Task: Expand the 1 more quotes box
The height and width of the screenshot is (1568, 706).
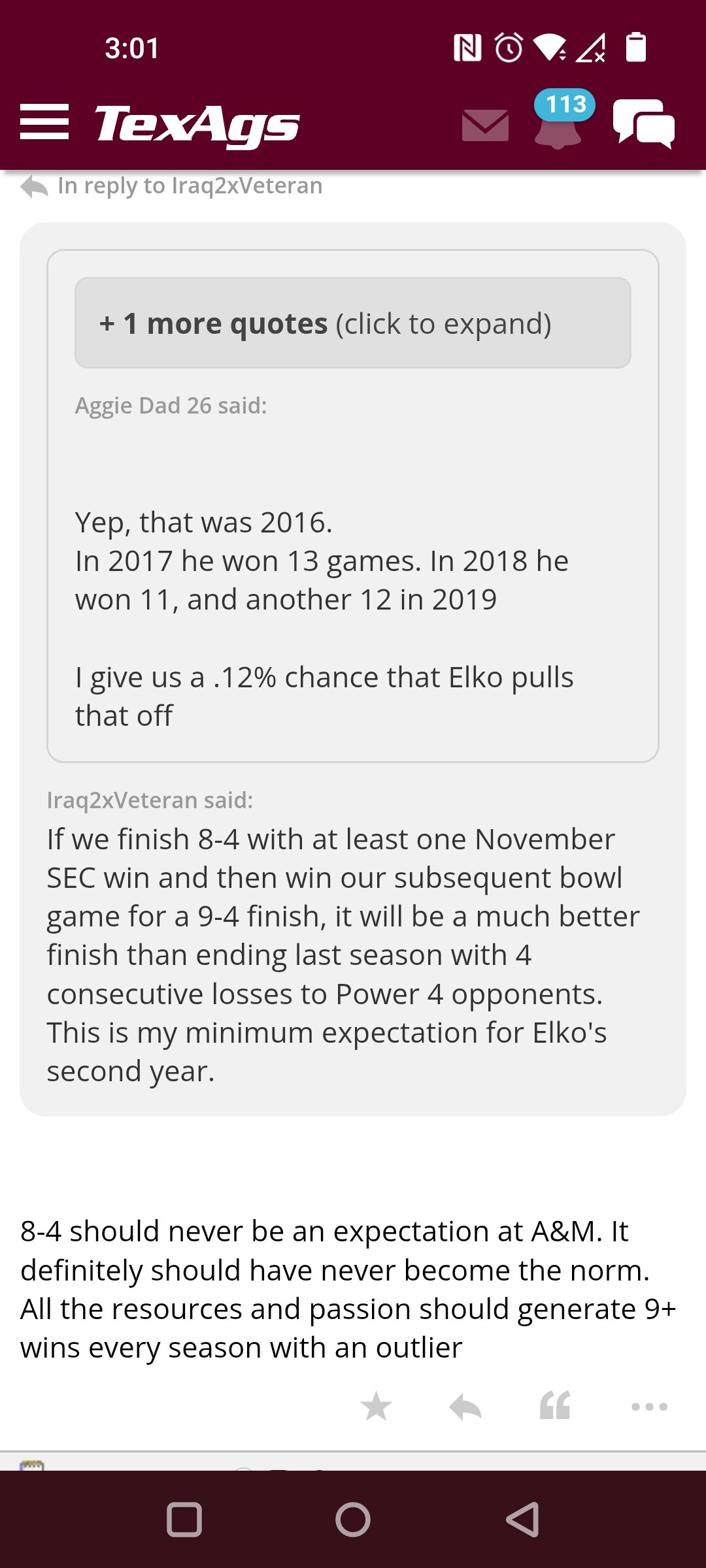Action: point(353,323)
